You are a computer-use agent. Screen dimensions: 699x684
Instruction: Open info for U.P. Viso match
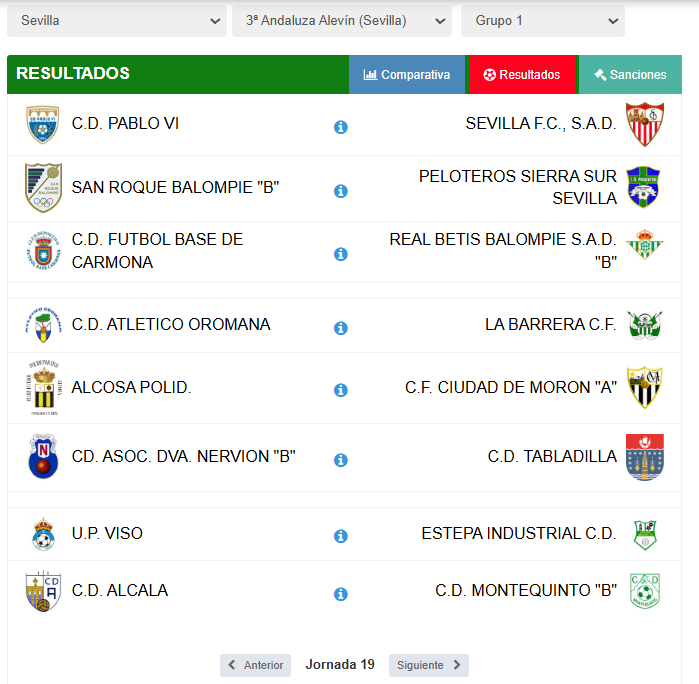(x=341, y=536)
